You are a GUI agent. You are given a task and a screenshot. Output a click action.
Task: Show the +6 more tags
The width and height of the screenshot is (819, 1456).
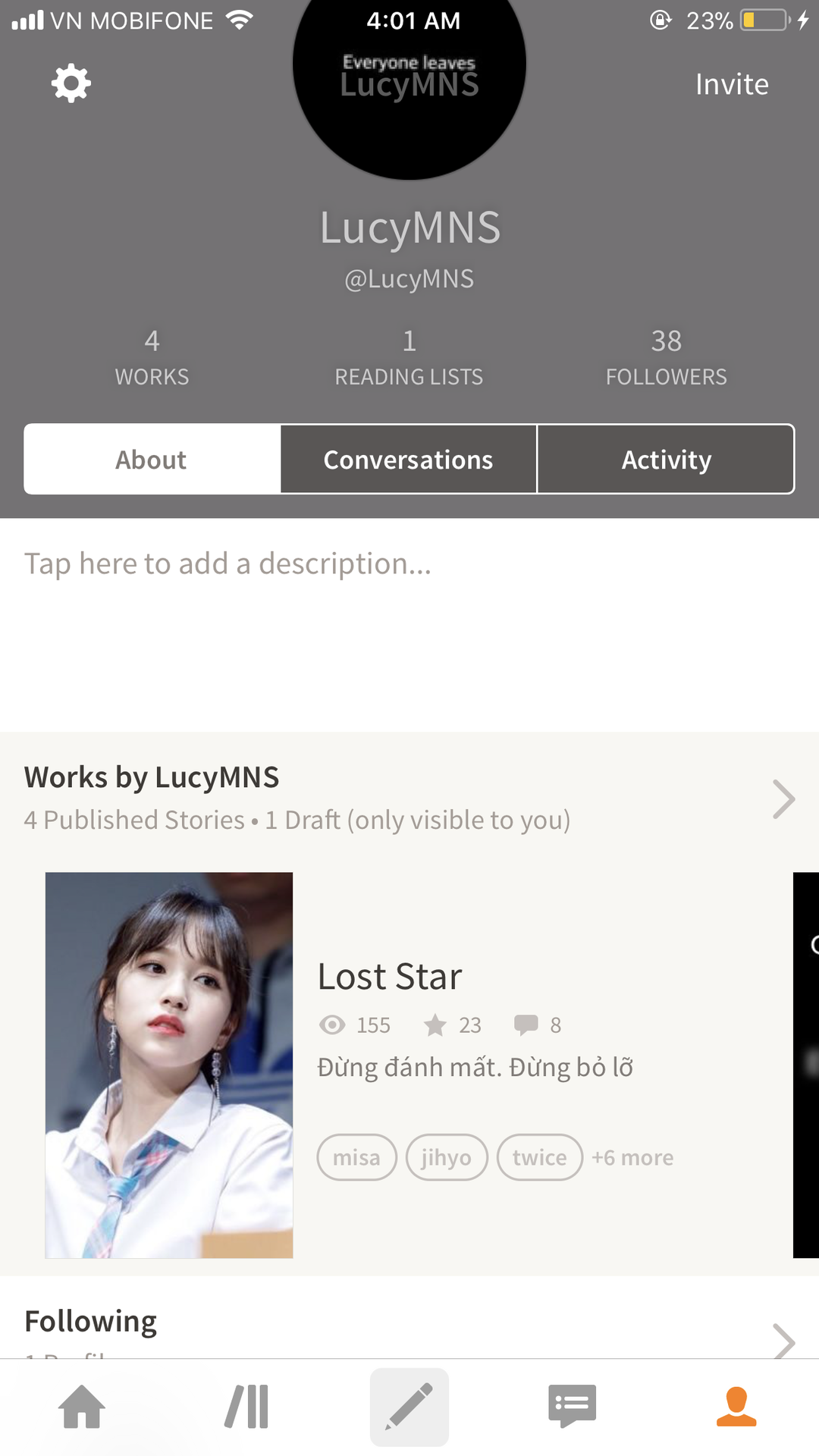click(632, 1157)
